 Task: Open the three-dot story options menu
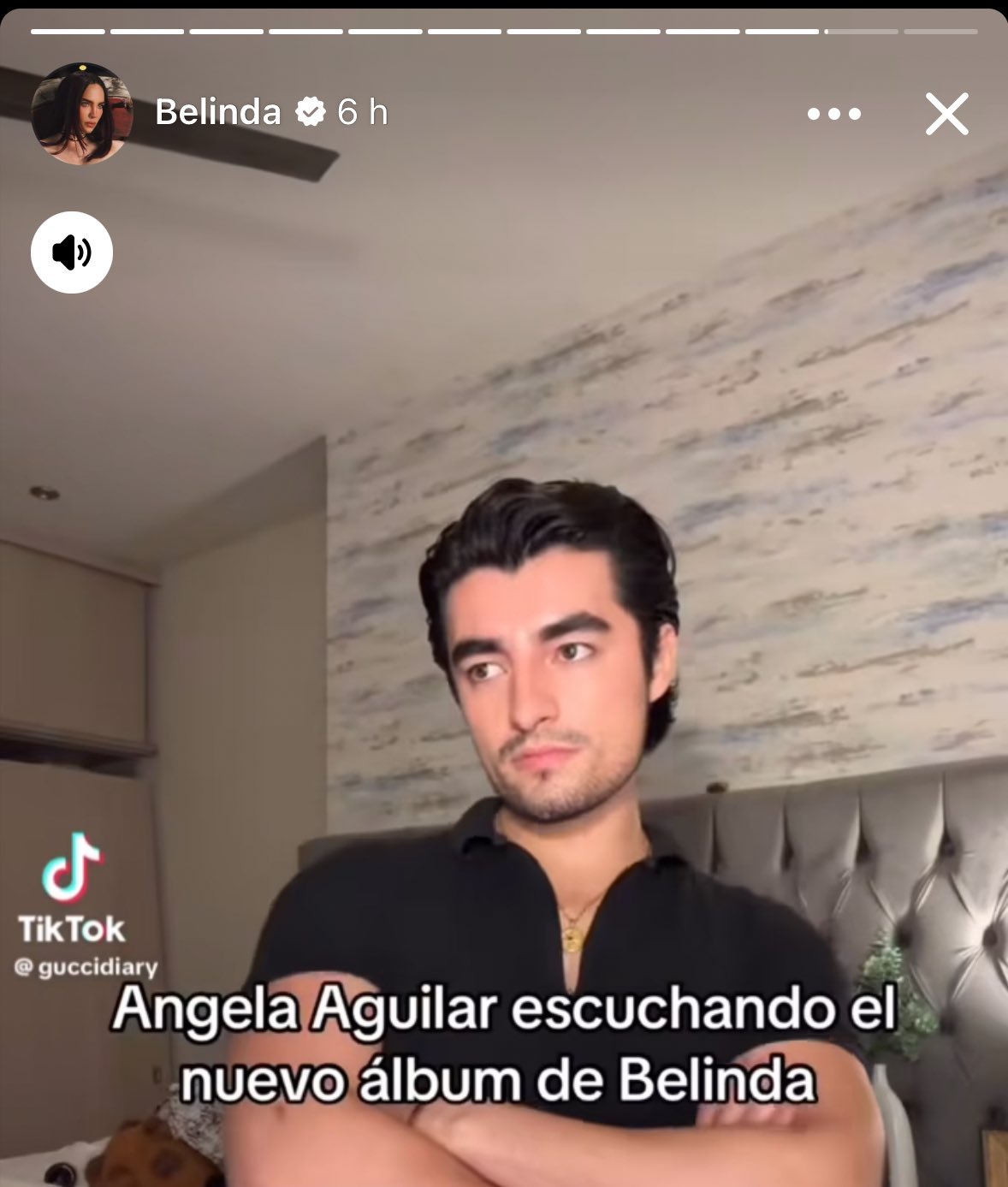tap(833, 114)
